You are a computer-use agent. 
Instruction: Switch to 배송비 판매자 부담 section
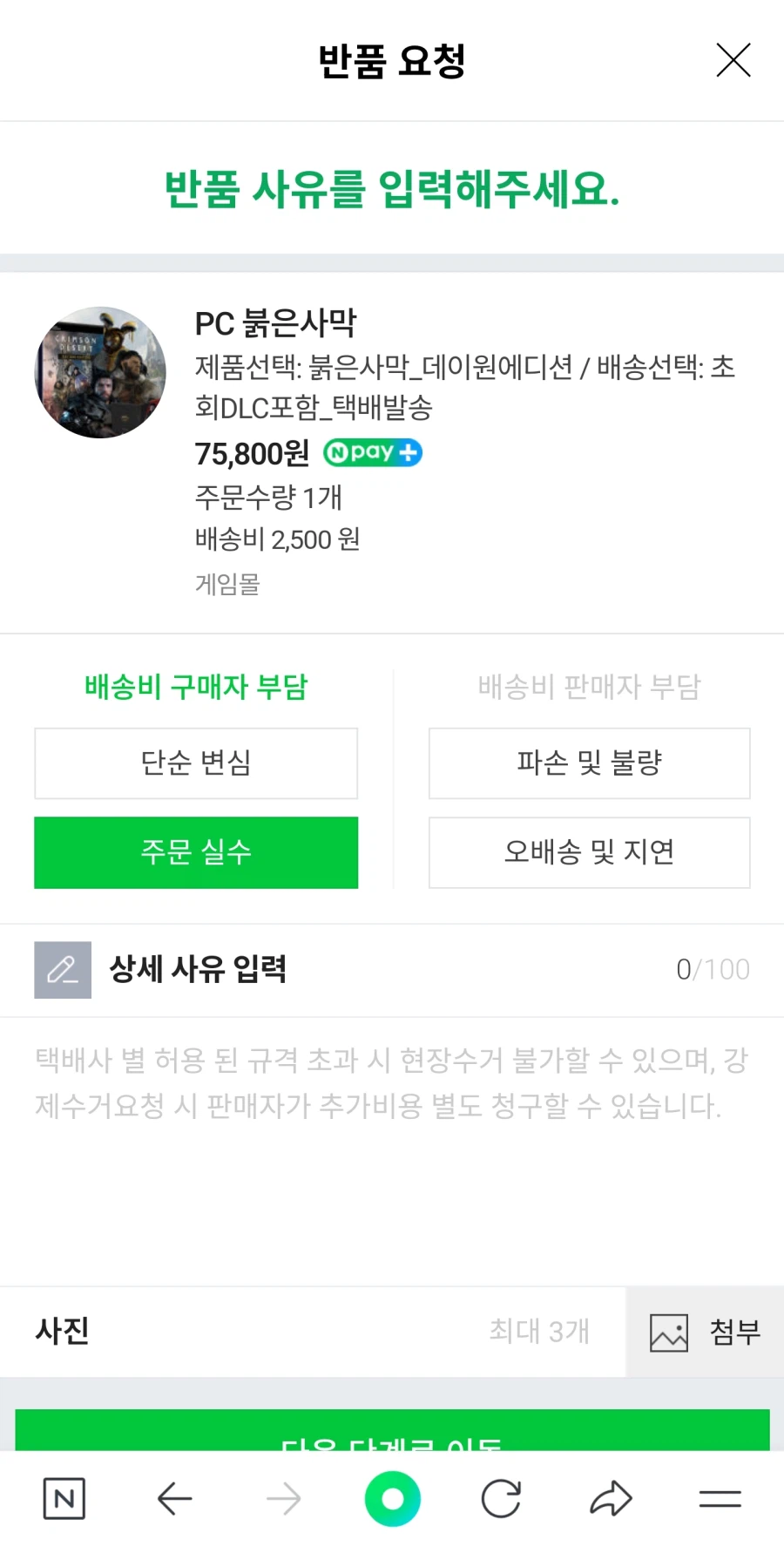588,687
